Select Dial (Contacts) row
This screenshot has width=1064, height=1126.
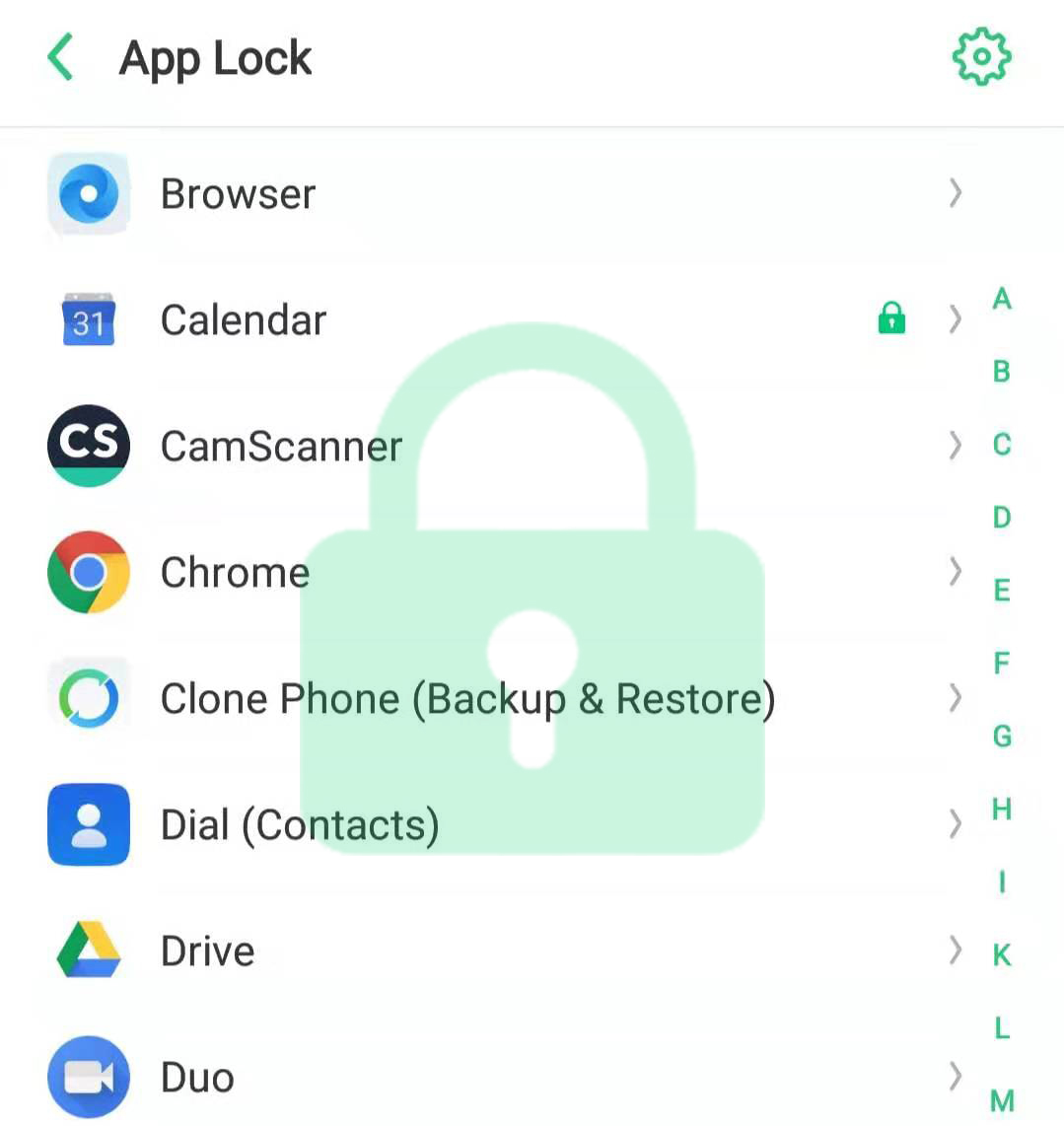click(x=493, y=824)
